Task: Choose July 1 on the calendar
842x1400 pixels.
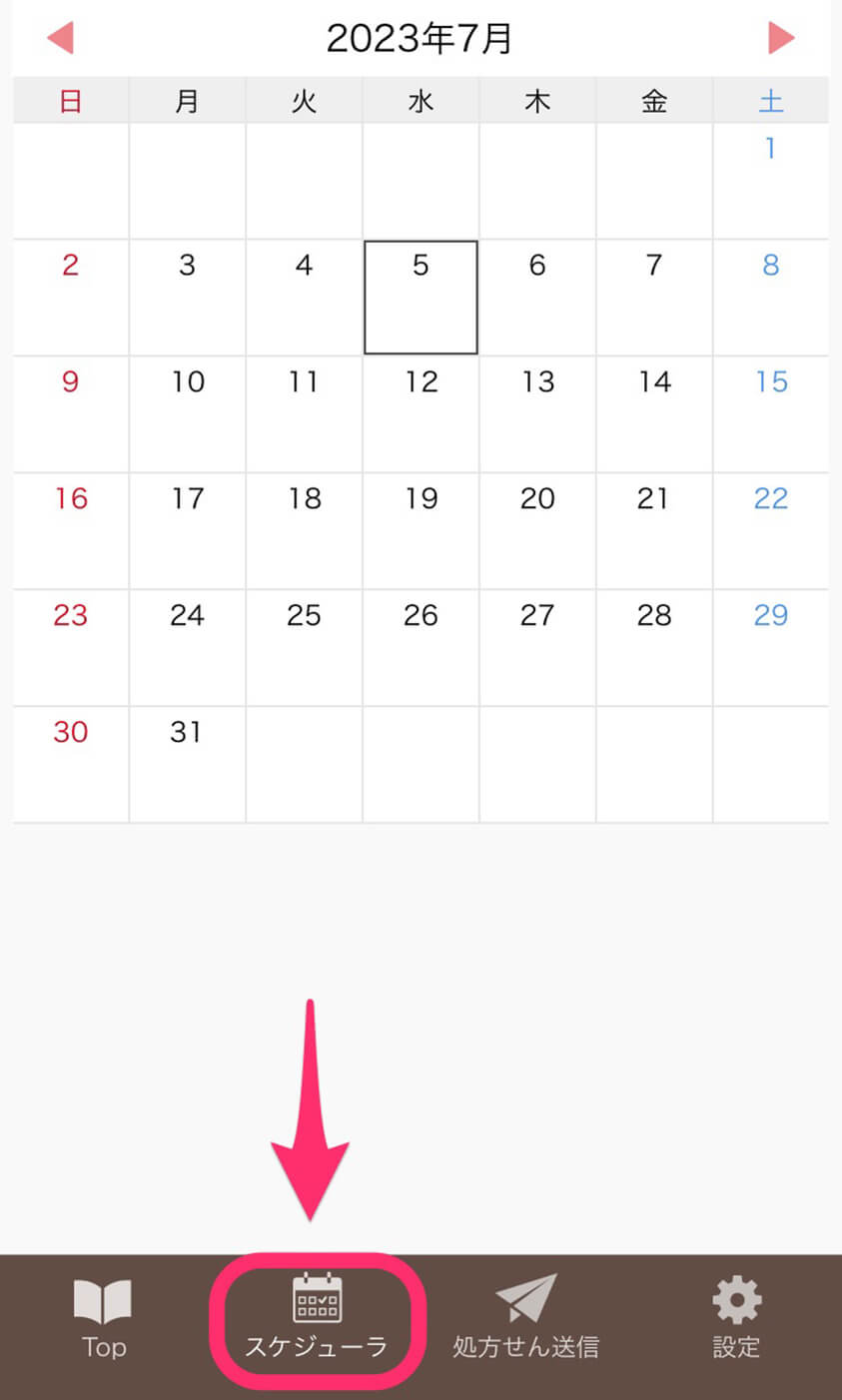Action: tap(770, 180)
